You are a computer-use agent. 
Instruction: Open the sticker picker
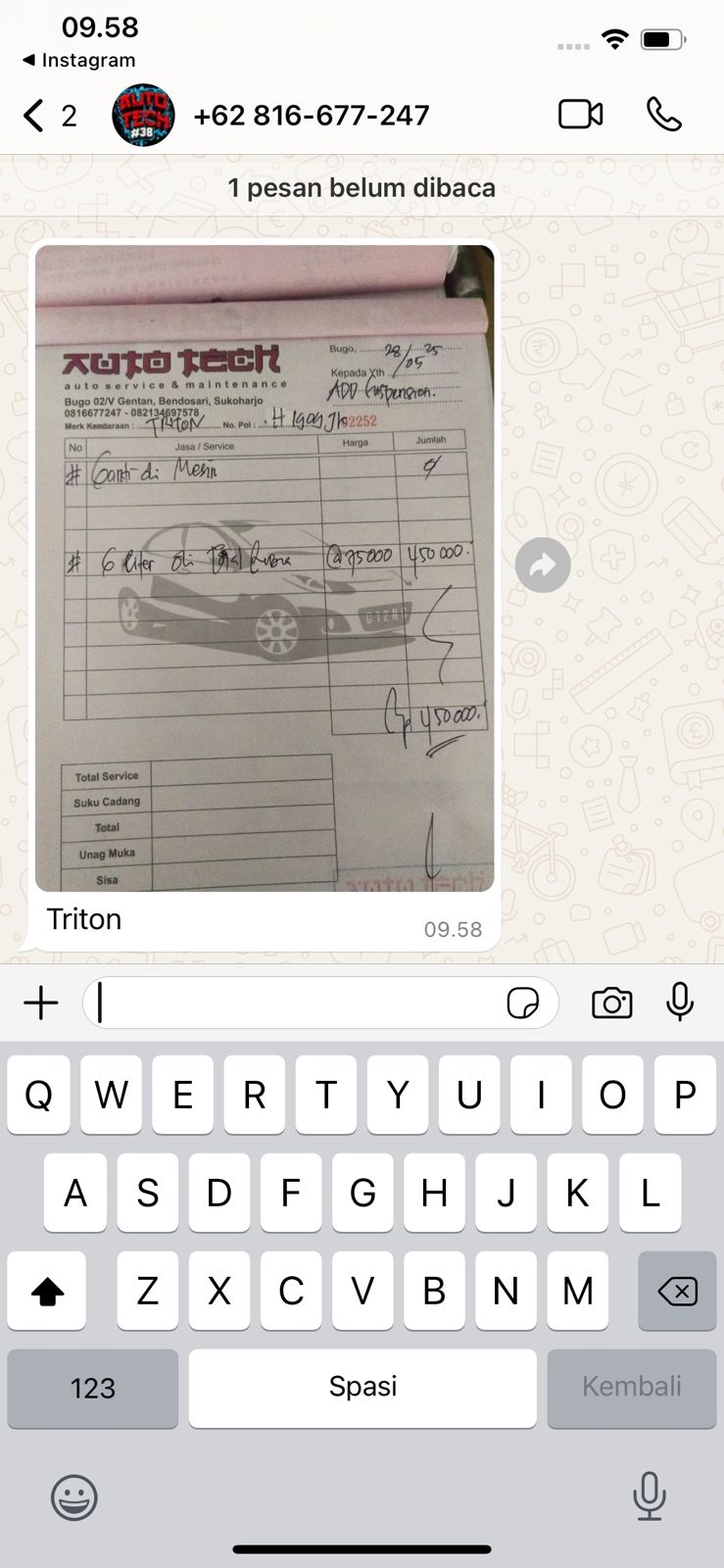[523, 1003]
